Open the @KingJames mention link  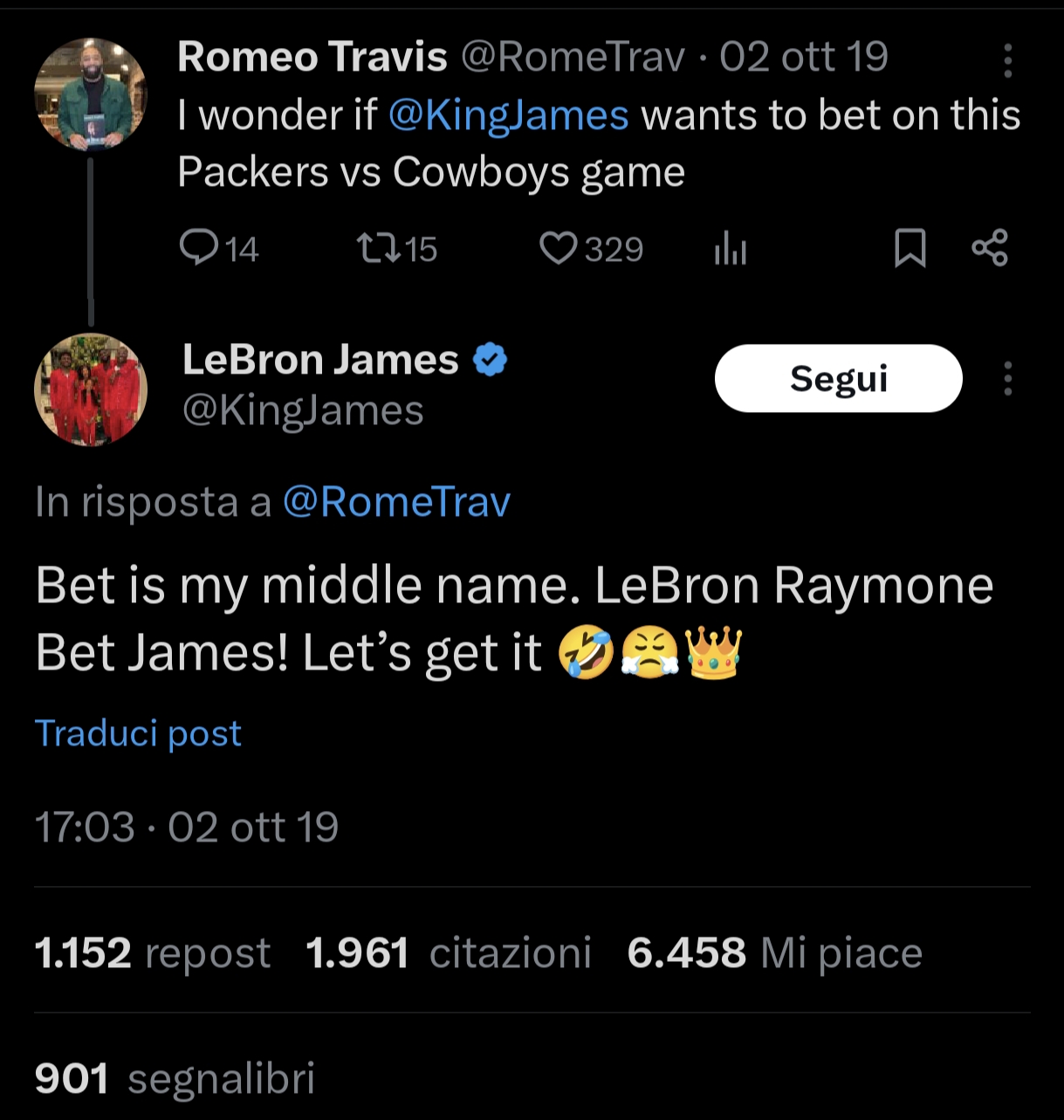coord(507,115)
